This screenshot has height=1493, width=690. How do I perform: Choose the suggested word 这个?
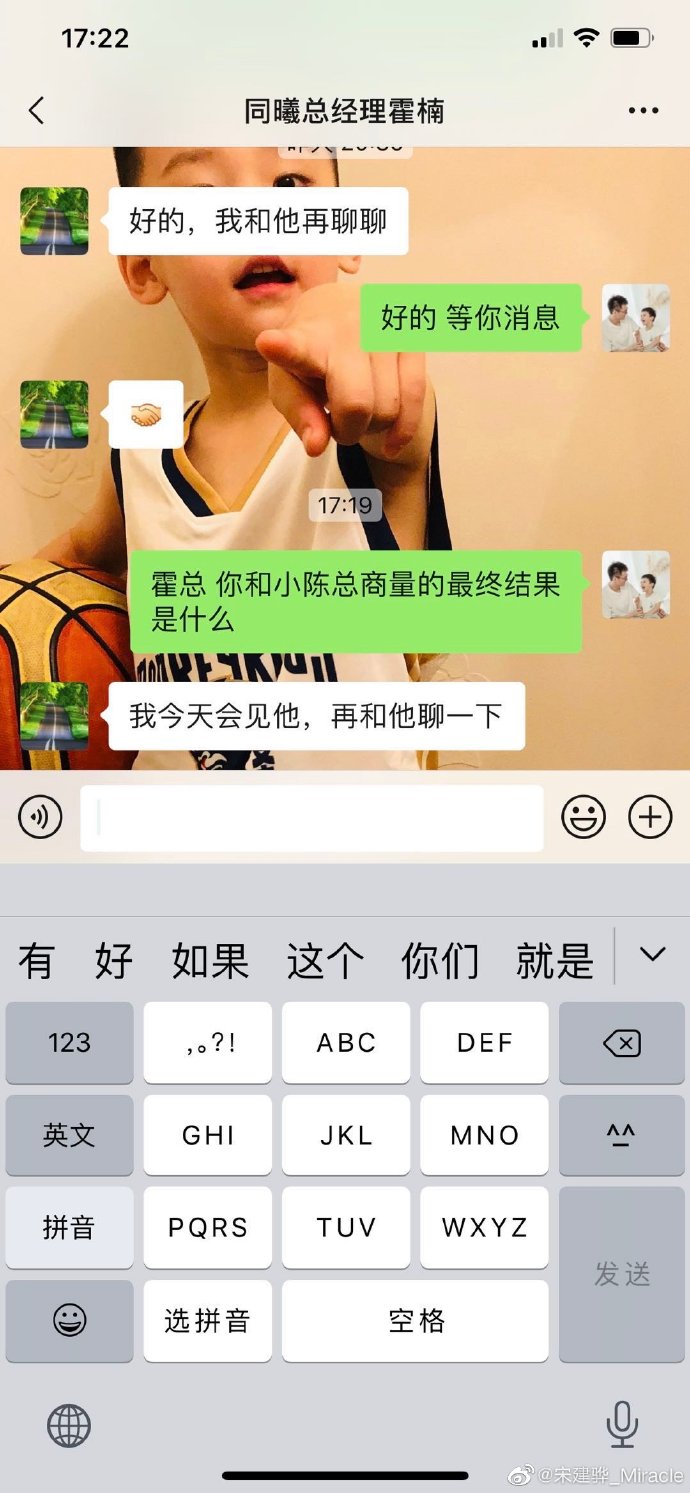click(x=325, y=961)
